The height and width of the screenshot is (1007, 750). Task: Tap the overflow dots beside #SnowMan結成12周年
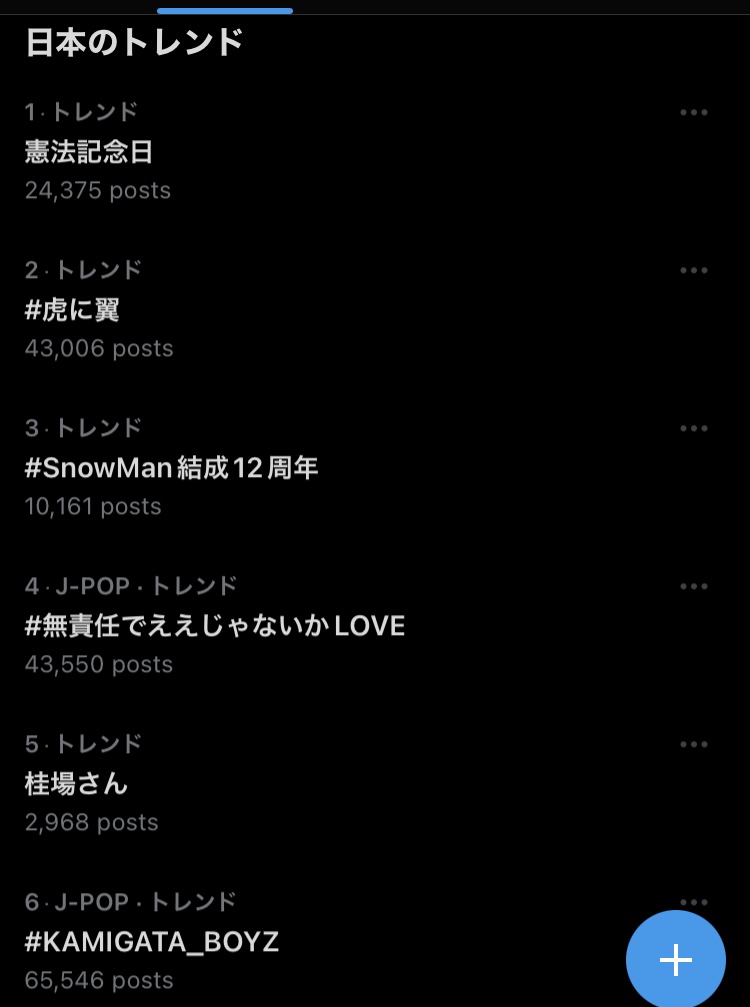693,428
